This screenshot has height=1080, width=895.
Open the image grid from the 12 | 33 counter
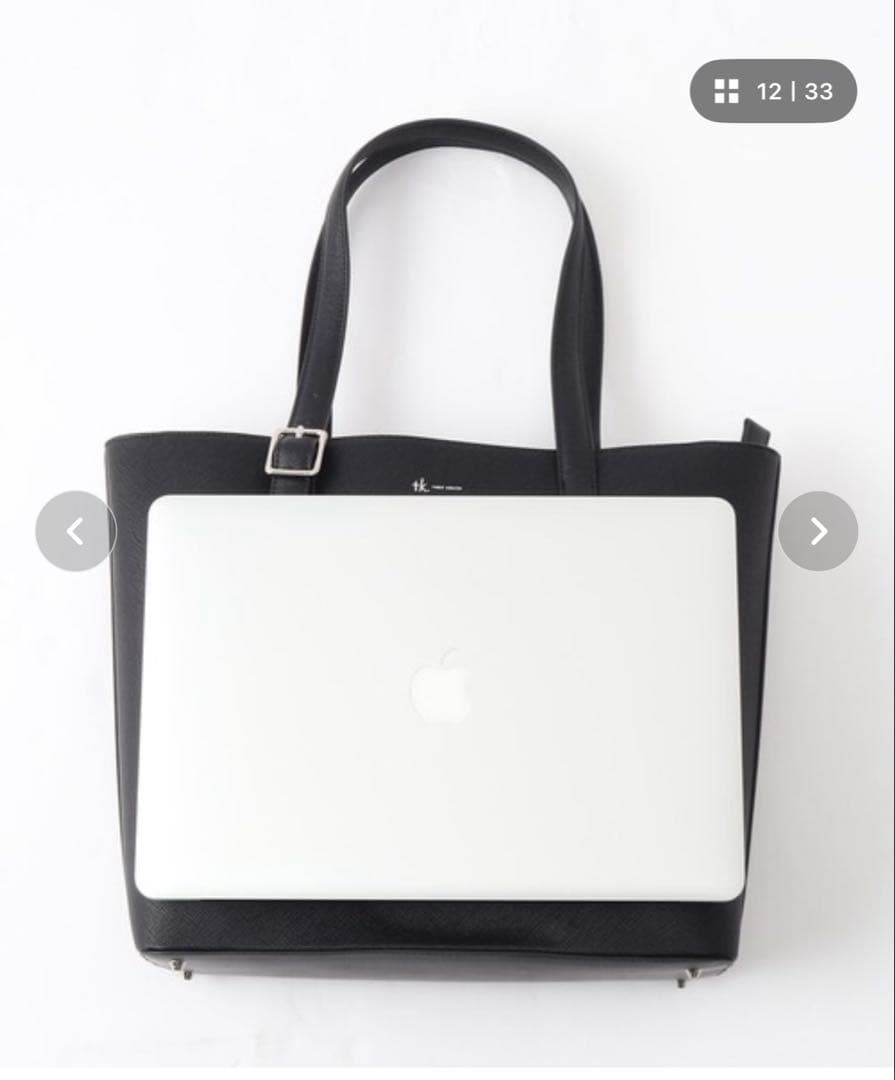point(773,91)
